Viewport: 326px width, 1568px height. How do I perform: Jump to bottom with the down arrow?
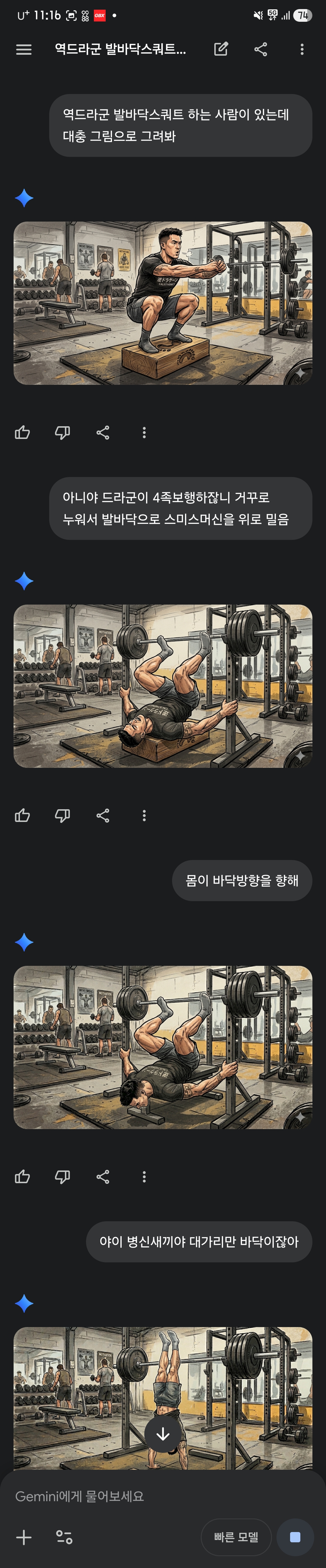162,1434
